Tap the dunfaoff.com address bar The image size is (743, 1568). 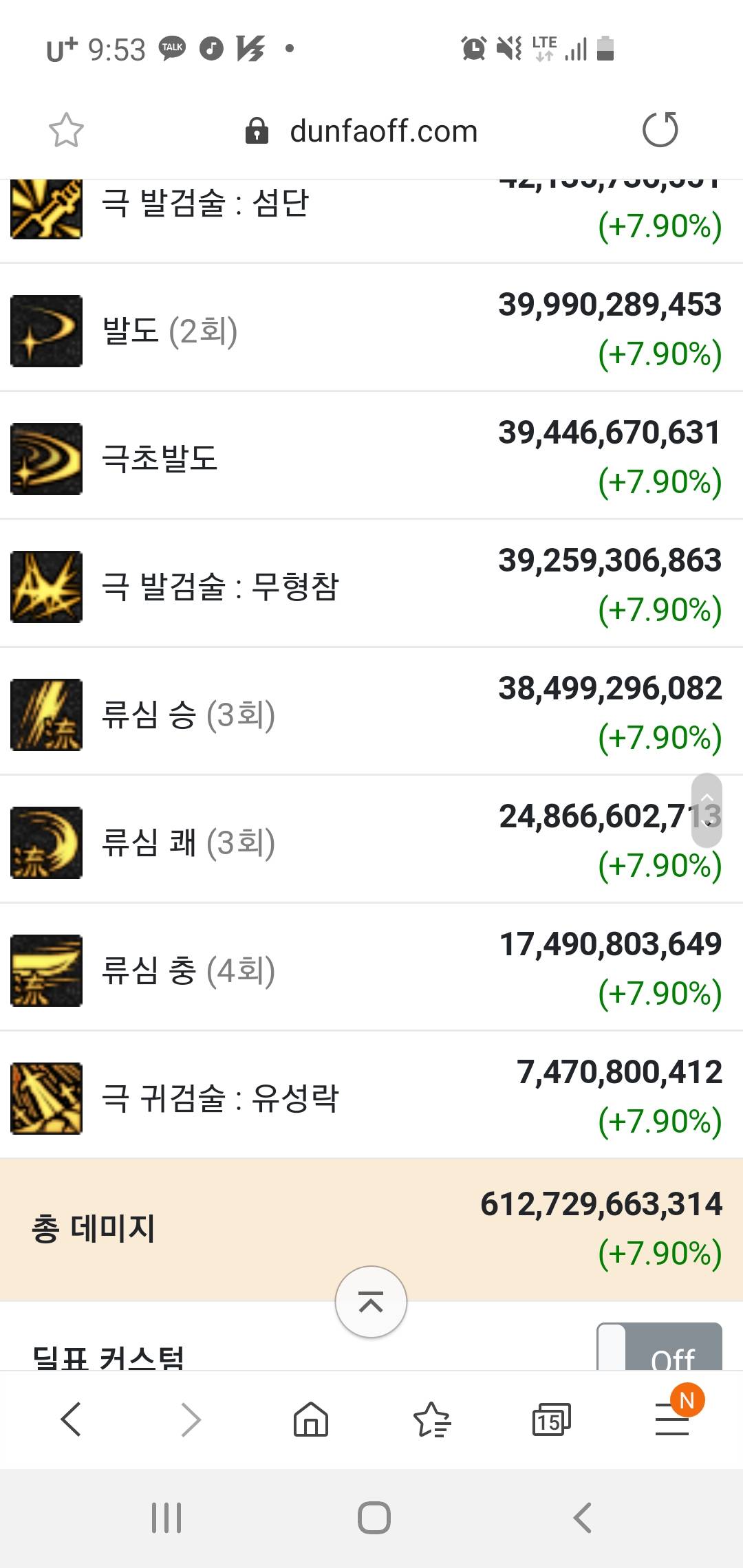point(383,131)
